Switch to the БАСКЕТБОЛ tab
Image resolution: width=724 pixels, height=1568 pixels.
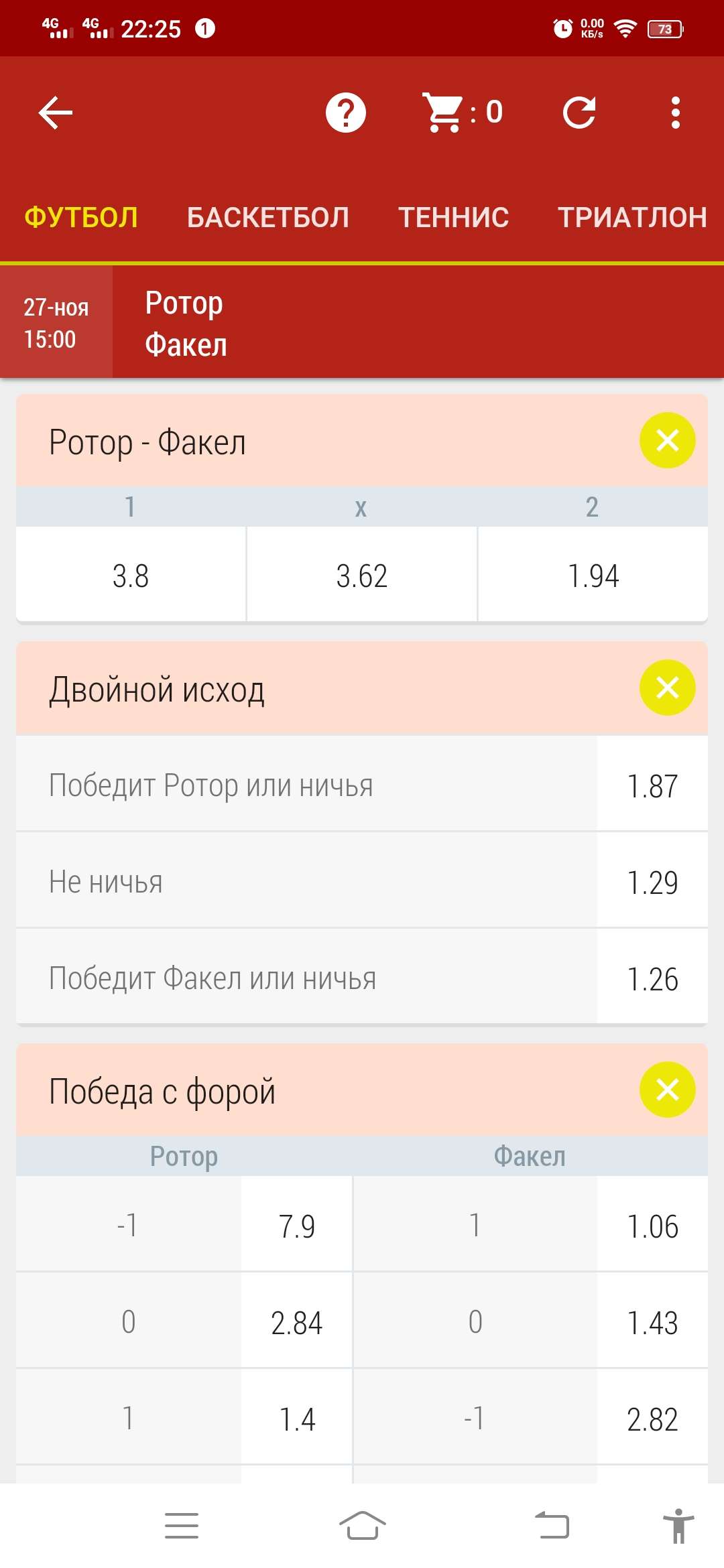pyautogui.click(x=268, y=217)
